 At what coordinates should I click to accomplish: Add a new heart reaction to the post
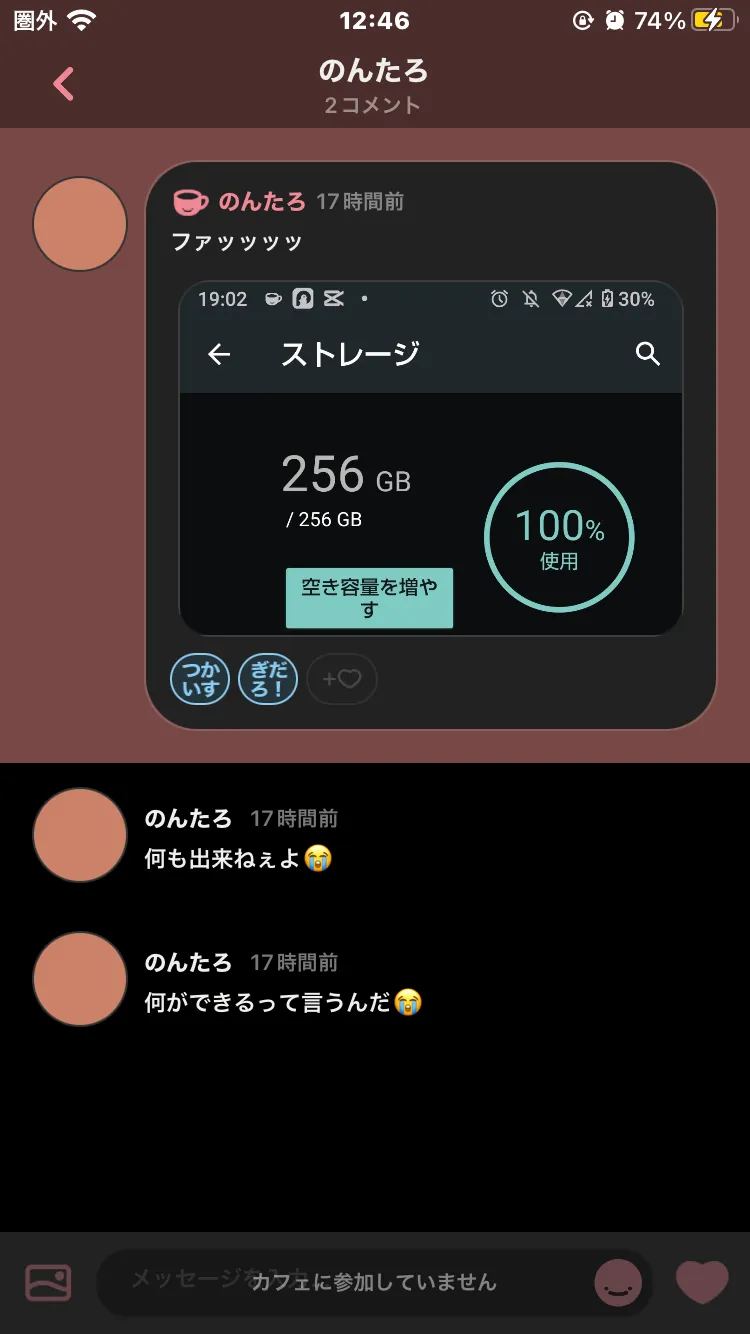click(342, 680)
